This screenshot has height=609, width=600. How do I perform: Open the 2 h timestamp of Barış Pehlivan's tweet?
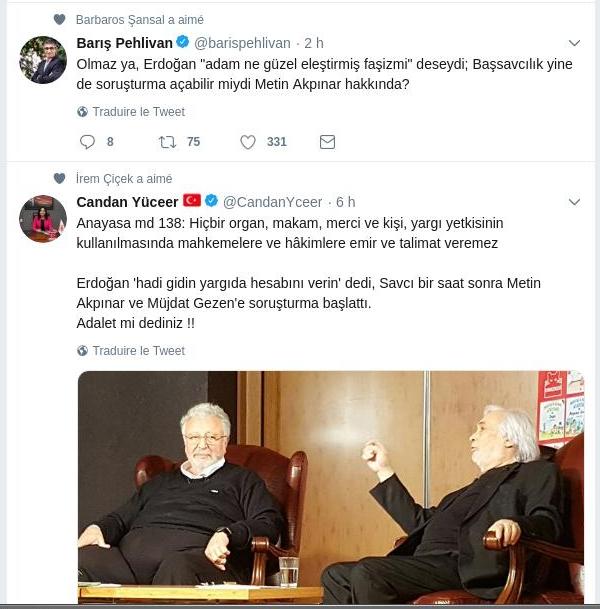click(x=313, y=43)
